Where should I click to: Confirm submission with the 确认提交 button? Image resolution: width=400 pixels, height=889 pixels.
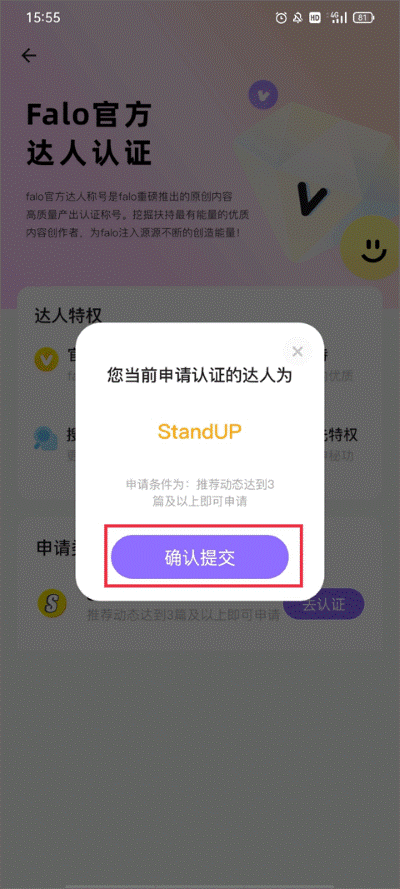pos(200,557)
